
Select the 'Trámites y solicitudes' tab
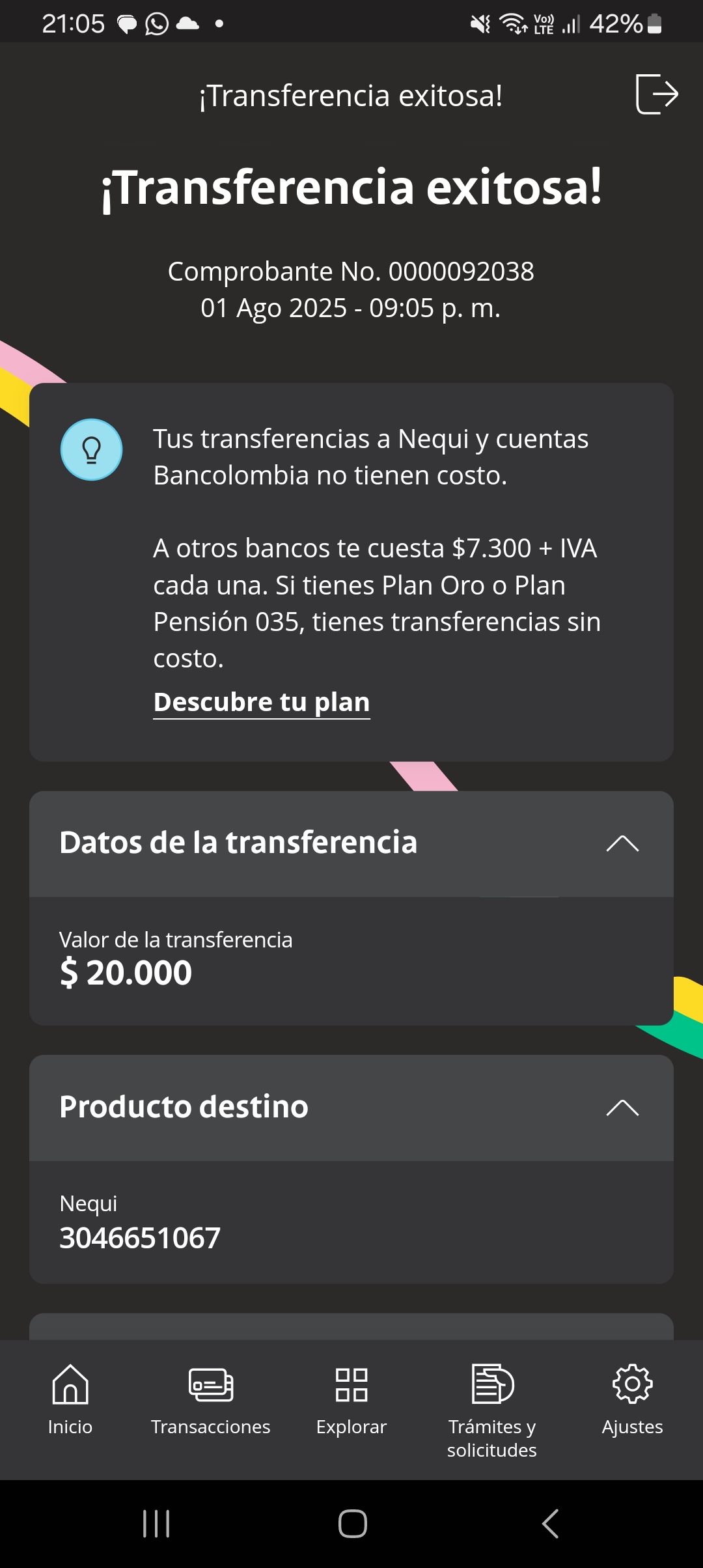point(492,1408)
